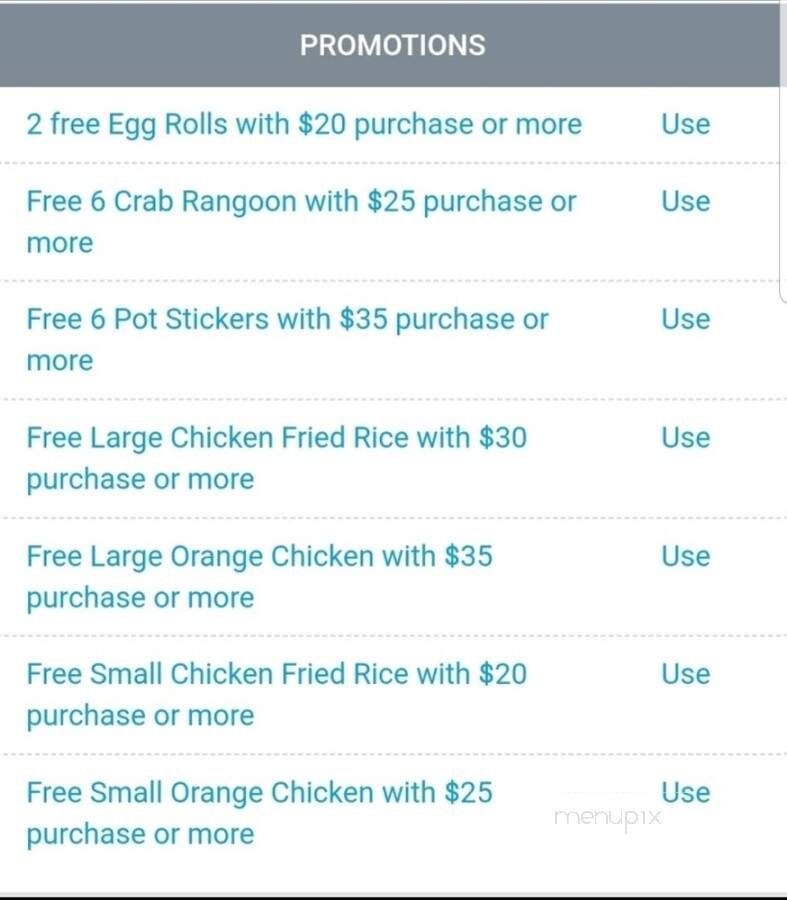Open the Free 6 Crab Rangoon promotion details

tap(300, 220)
